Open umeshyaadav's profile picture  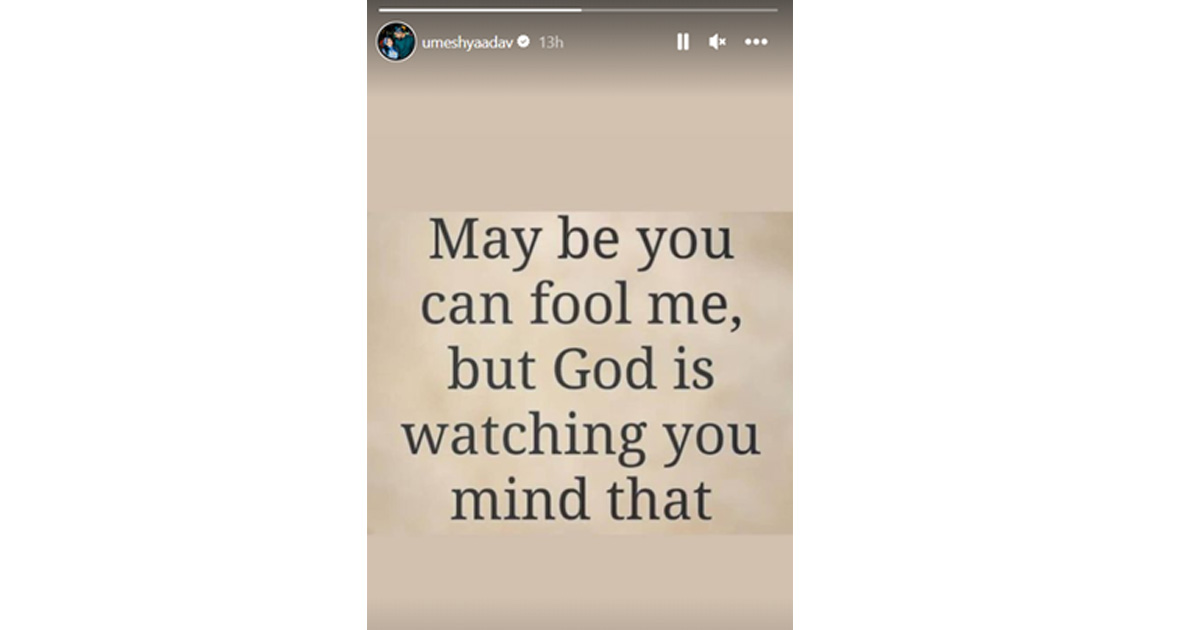(x=396, y=42)
